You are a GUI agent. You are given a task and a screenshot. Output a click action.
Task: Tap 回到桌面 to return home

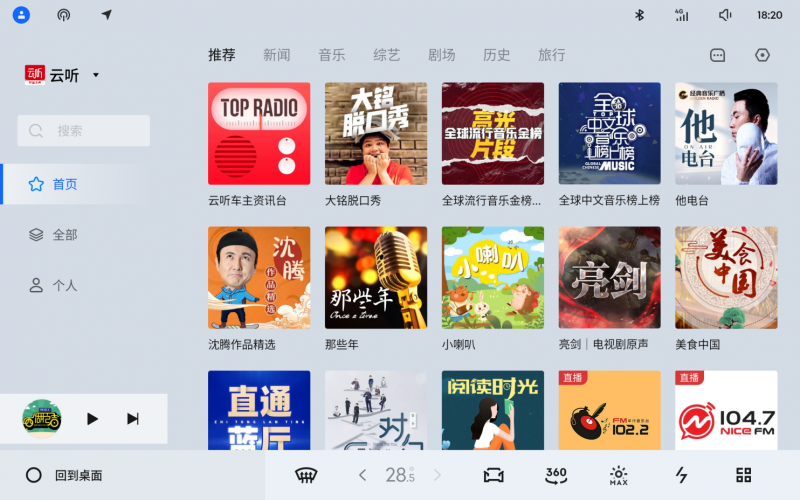tap(66, 476)
